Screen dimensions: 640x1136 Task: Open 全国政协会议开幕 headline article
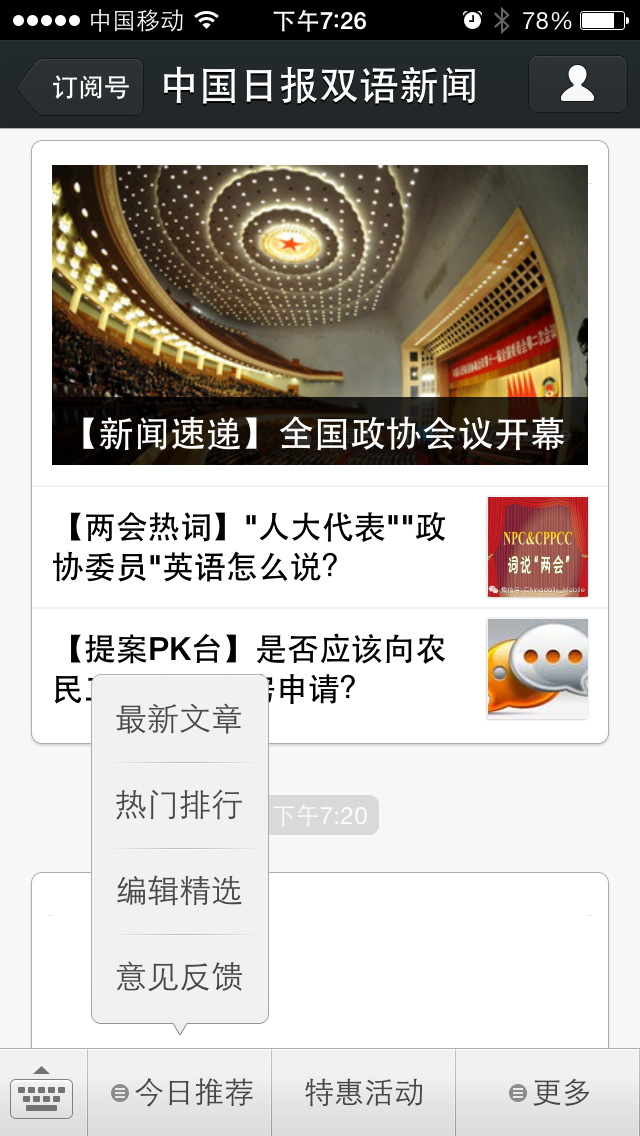(x=320, y=315)
